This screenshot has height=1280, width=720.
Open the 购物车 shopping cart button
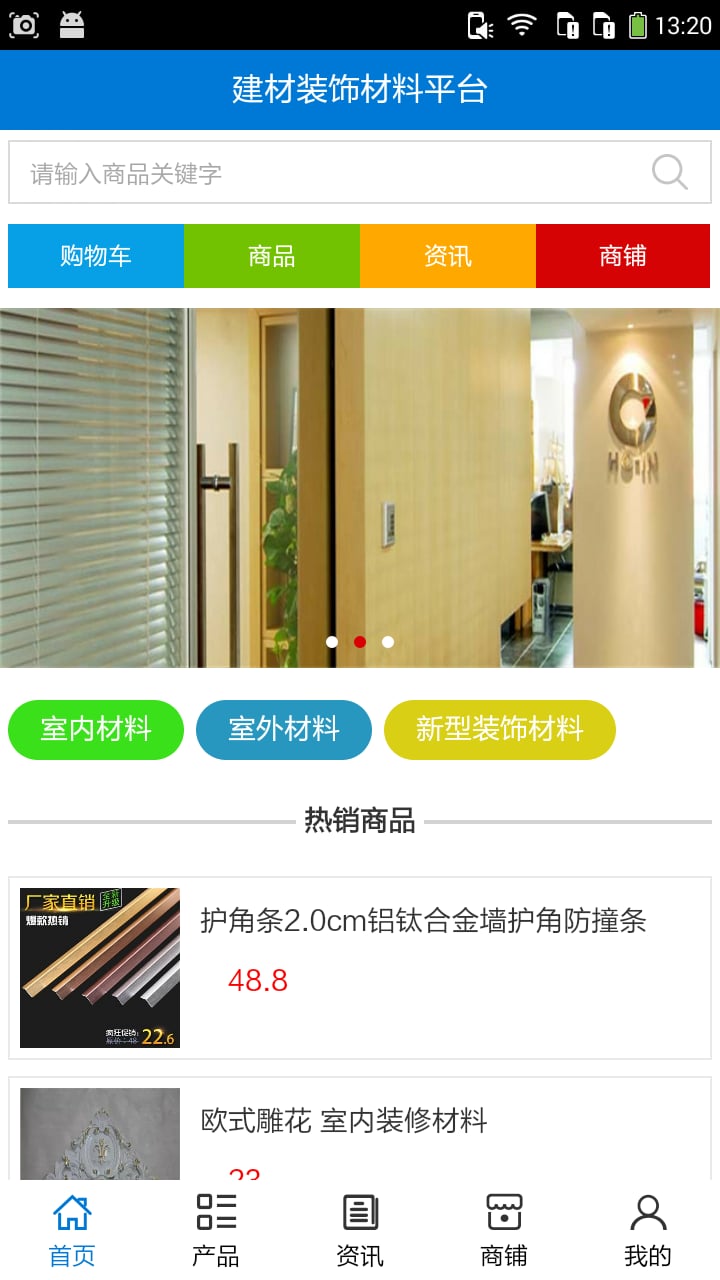coord(96,256)
